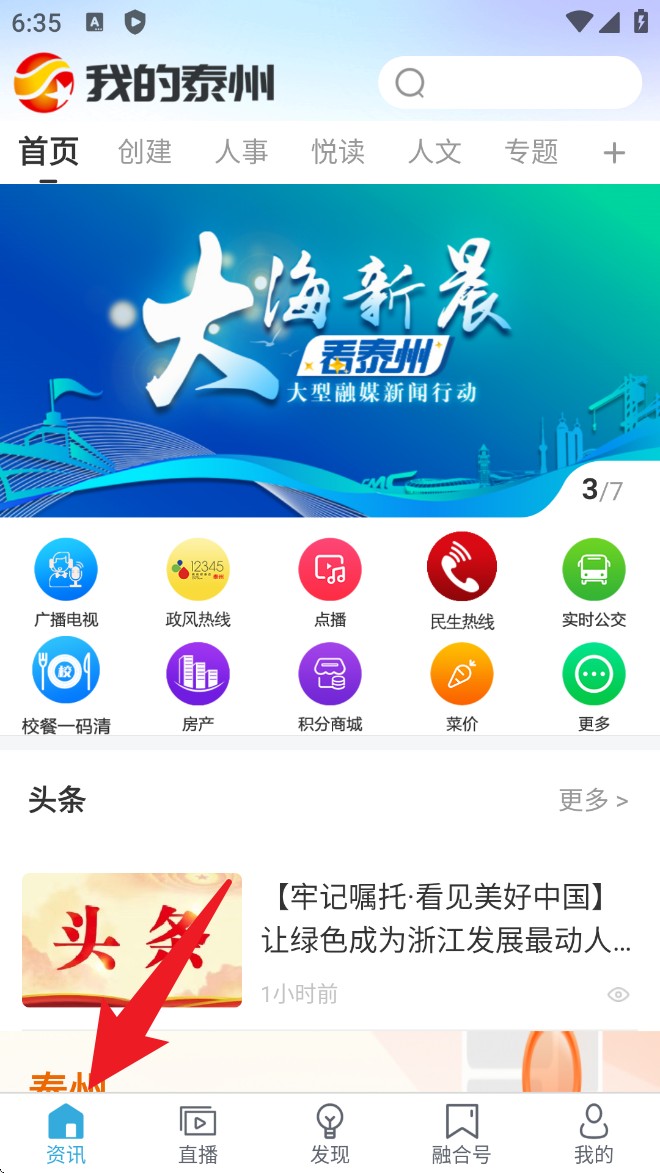
Task: Open 校餐一码清 service
Action: pos(66,687)
